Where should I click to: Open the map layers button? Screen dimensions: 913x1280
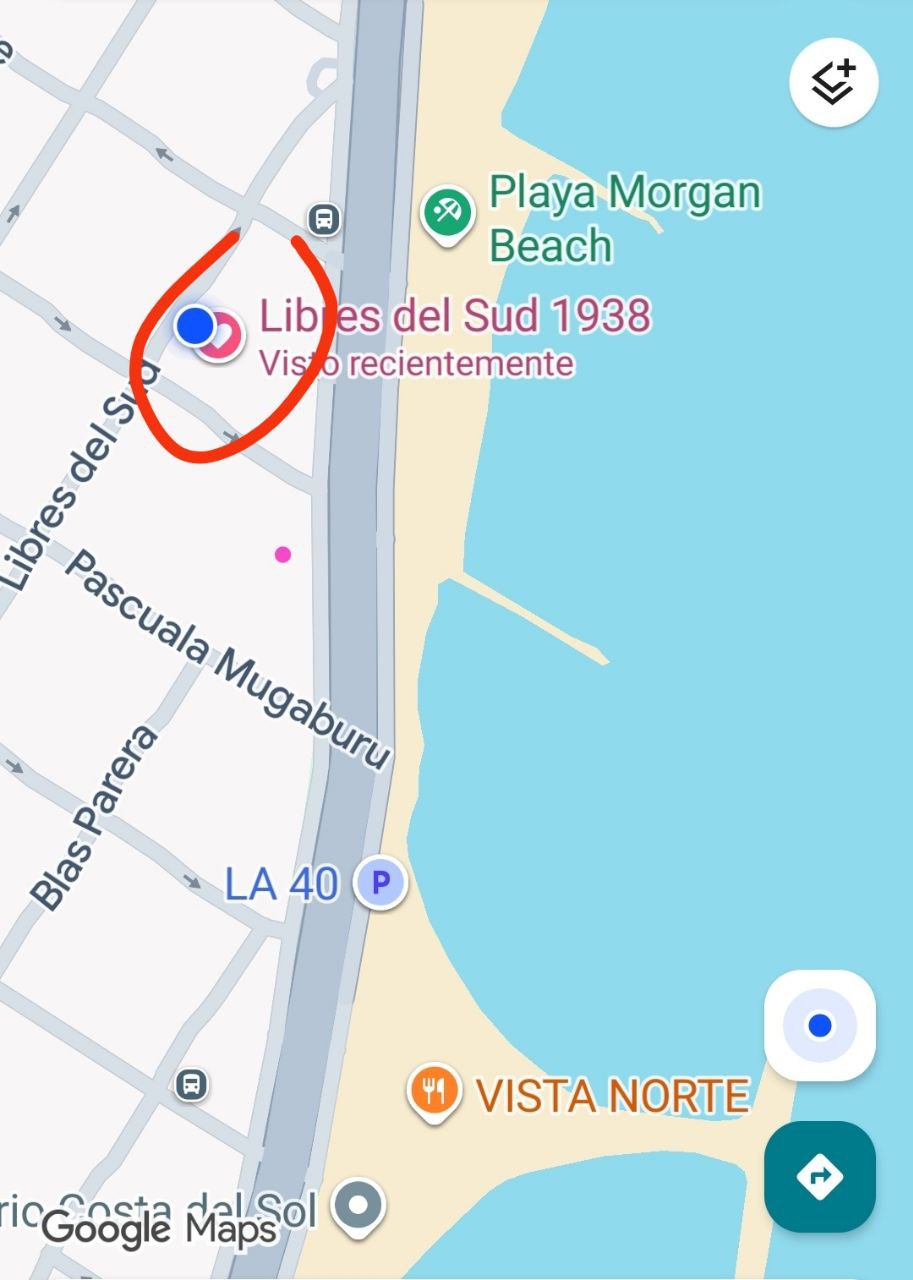click(833, 82)
